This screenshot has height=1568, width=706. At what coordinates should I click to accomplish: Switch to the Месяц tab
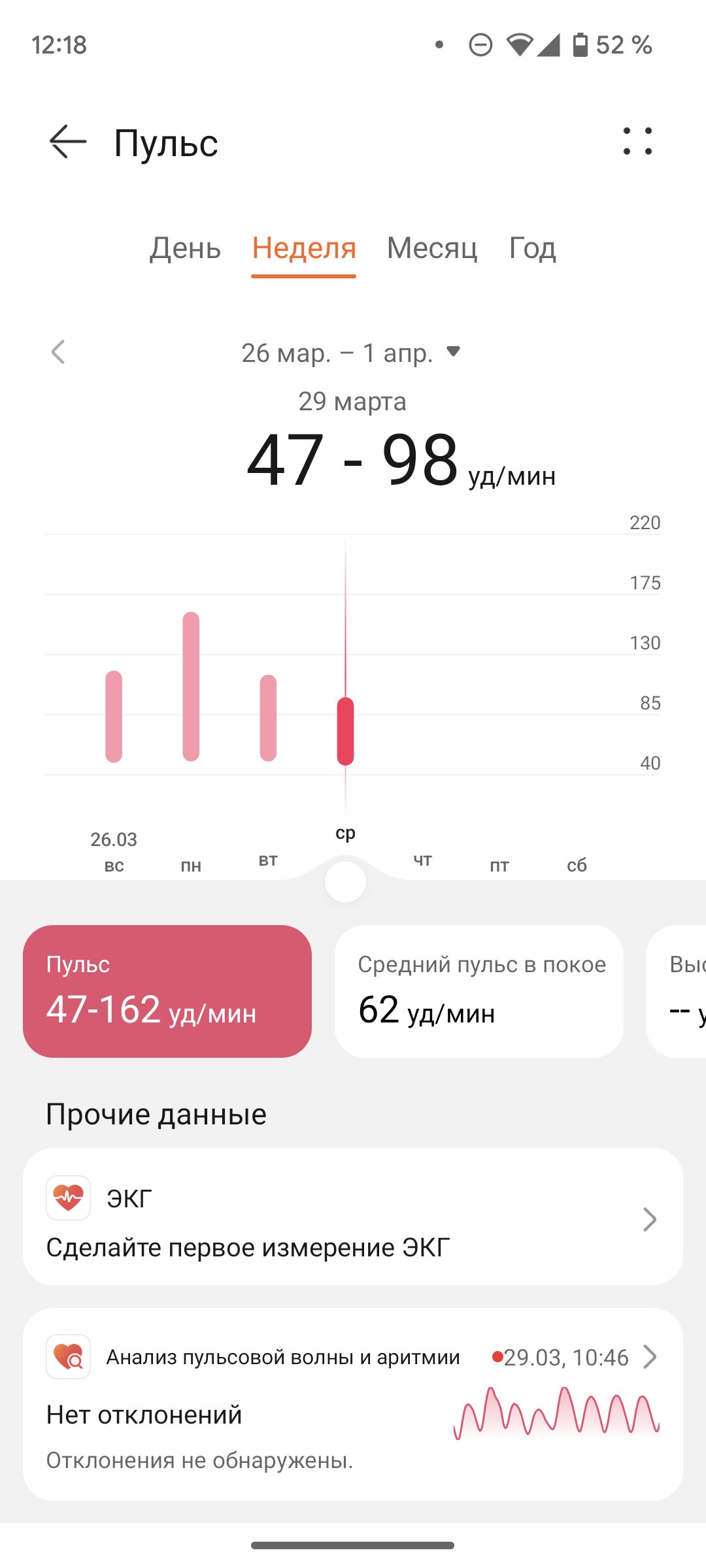click(x=432, y=248)
